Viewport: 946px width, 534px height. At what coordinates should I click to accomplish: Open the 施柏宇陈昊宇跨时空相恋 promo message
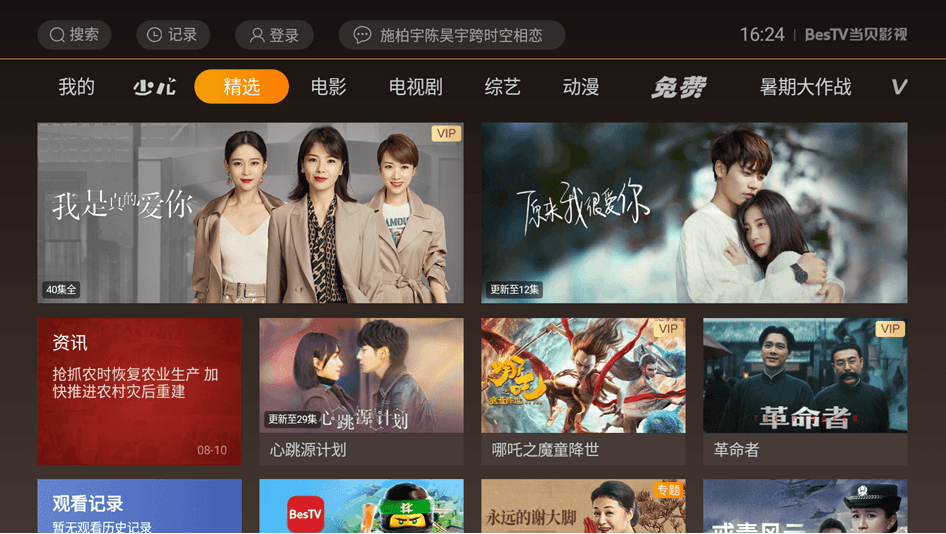451,35
